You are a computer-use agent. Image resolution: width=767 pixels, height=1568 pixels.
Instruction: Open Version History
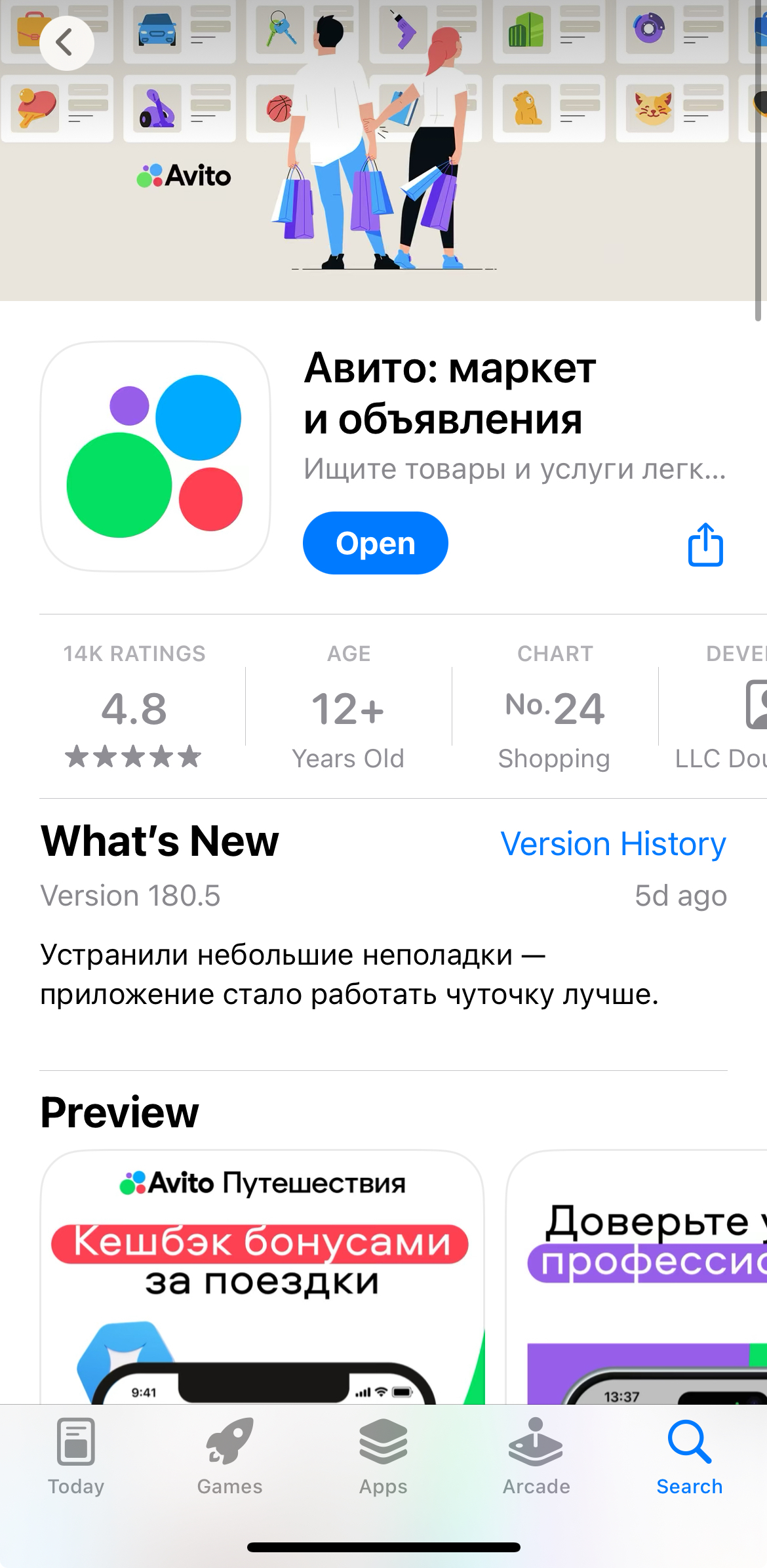coord(613,843)
